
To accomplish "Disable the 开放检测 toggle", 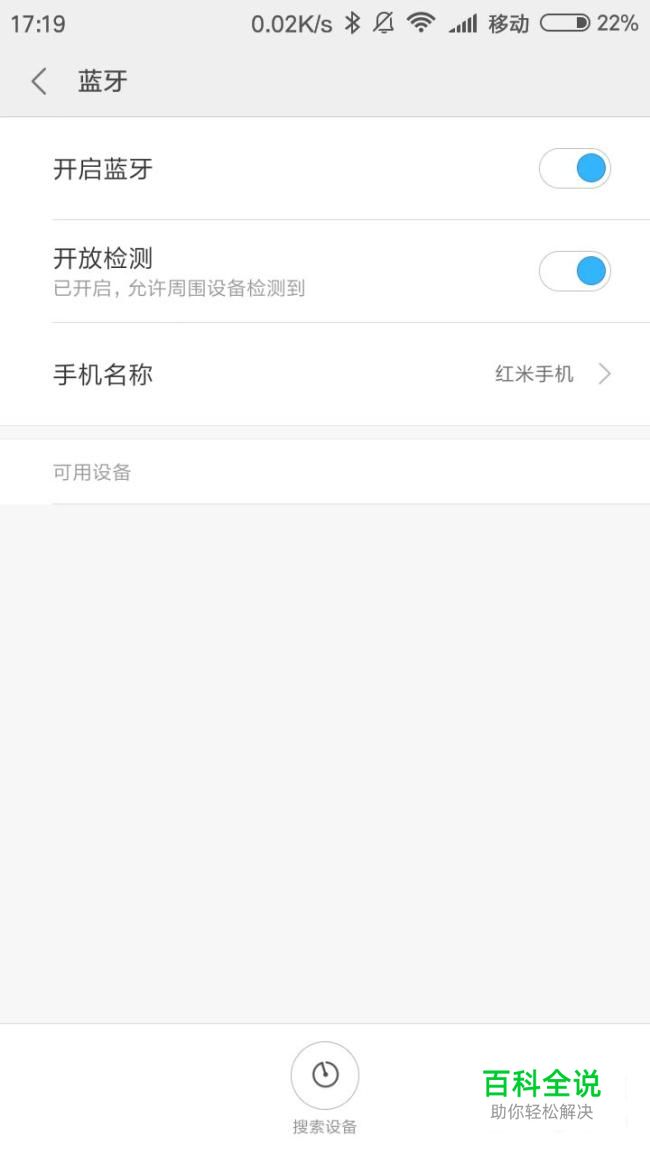I will (x=574, y=271).
